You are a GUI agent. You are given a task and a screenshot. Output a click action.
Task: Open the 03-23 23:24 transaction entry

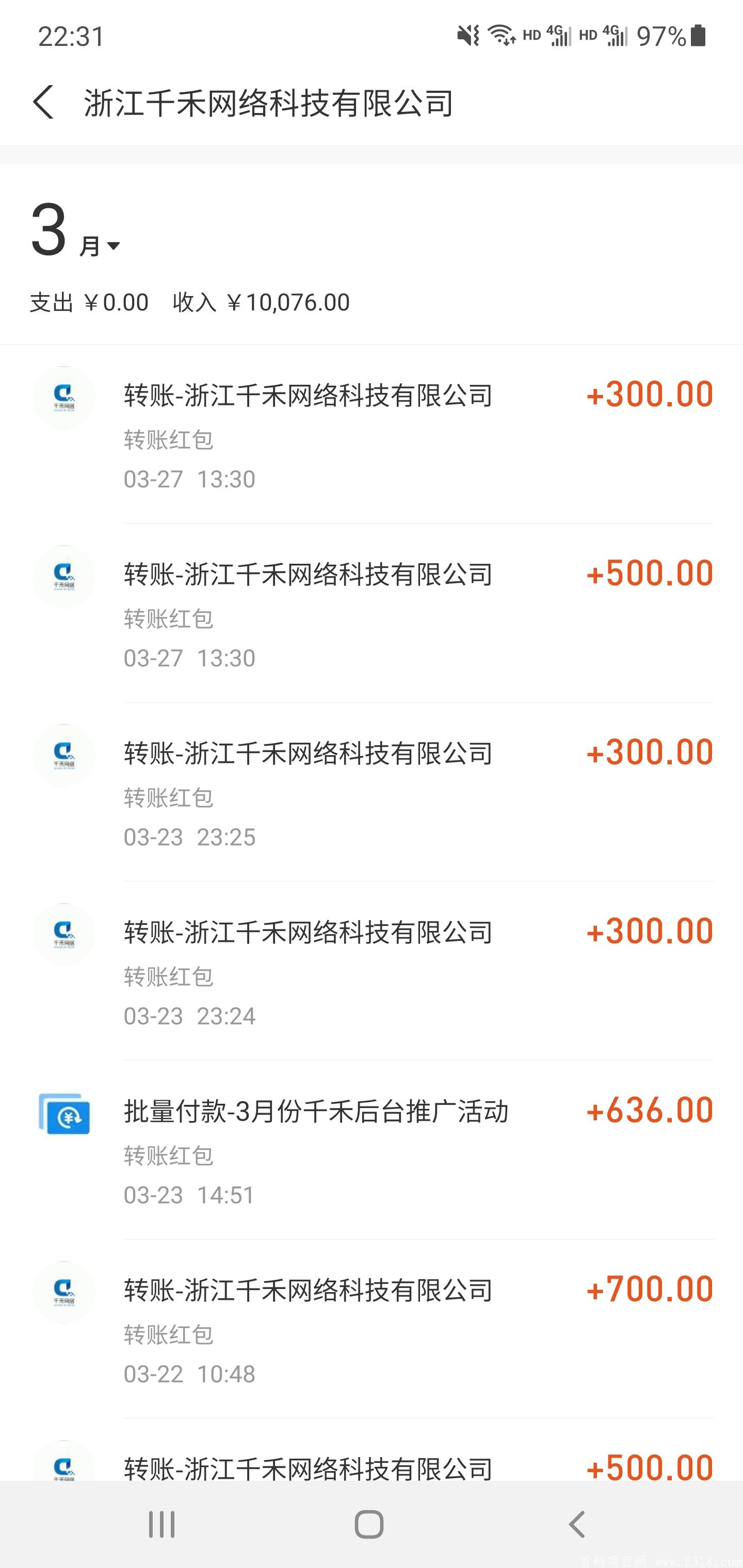click(372, 968)
